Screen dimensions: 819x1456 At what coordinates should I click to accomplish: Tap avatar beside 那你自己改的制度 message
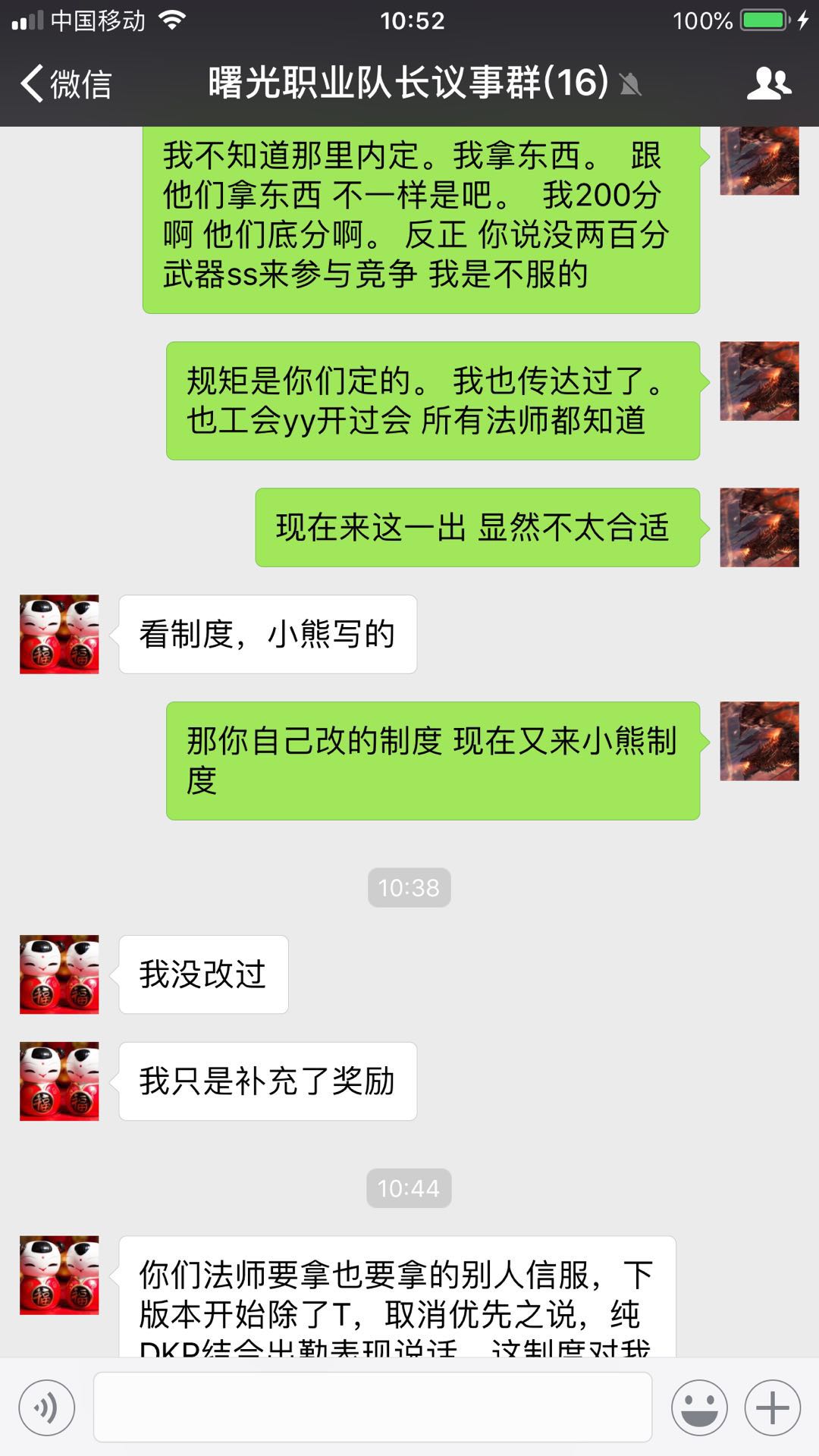[x=759, y=742]
